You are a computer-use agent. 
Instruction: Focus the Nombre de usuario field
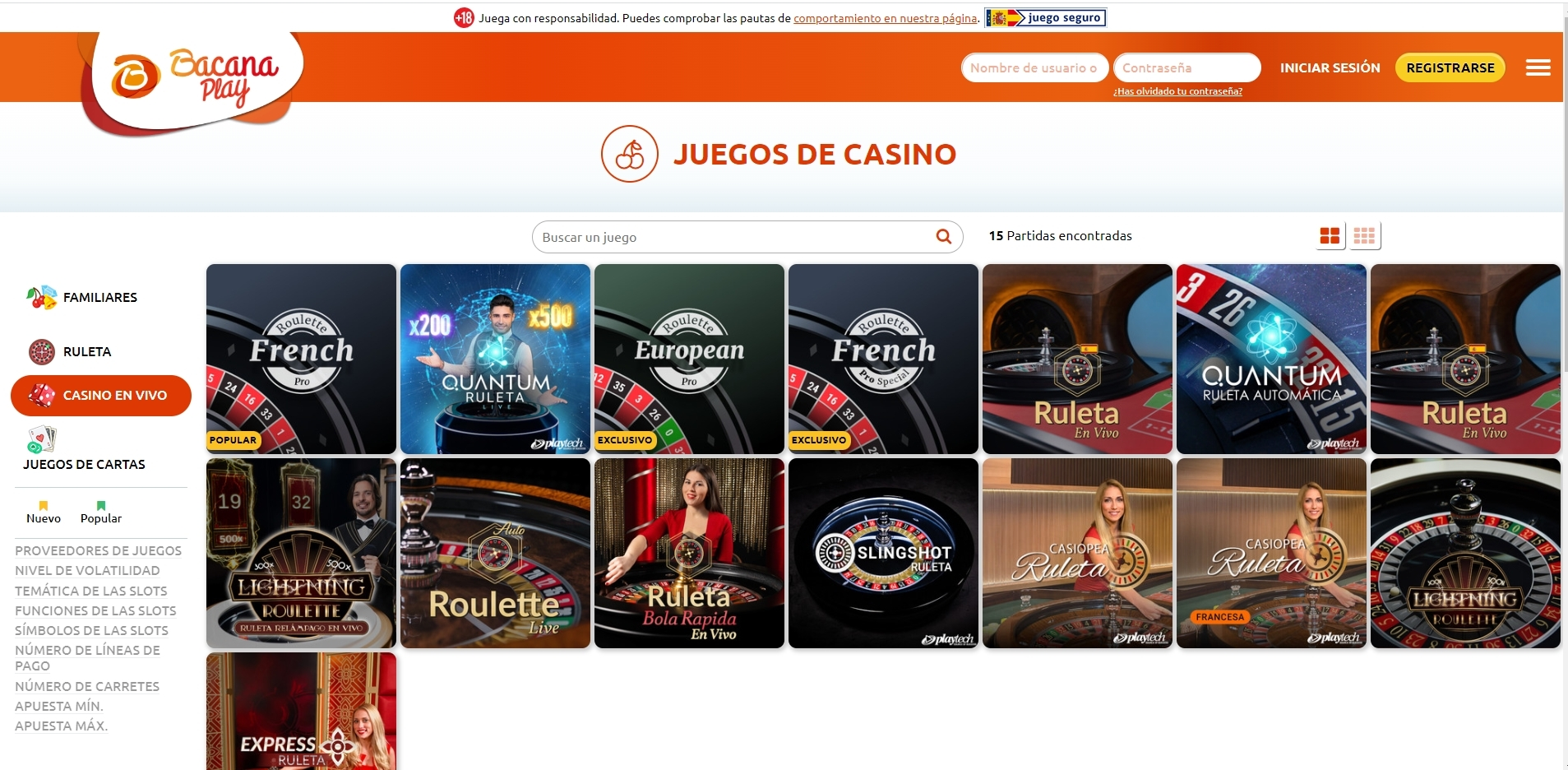[x=1034, y=67]
